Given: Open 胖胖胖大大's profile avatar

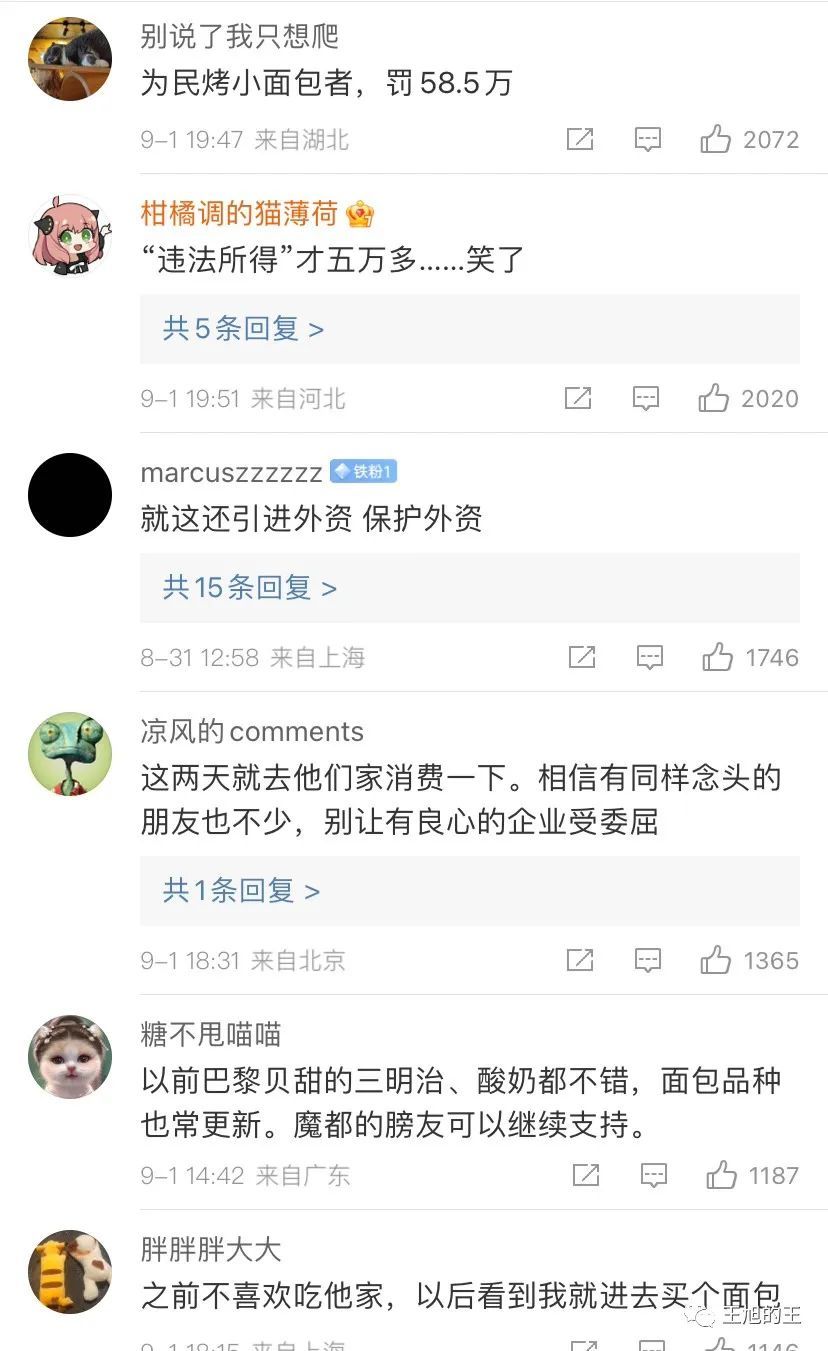Looking at the screenshot, I should (x=69, y=1271).
